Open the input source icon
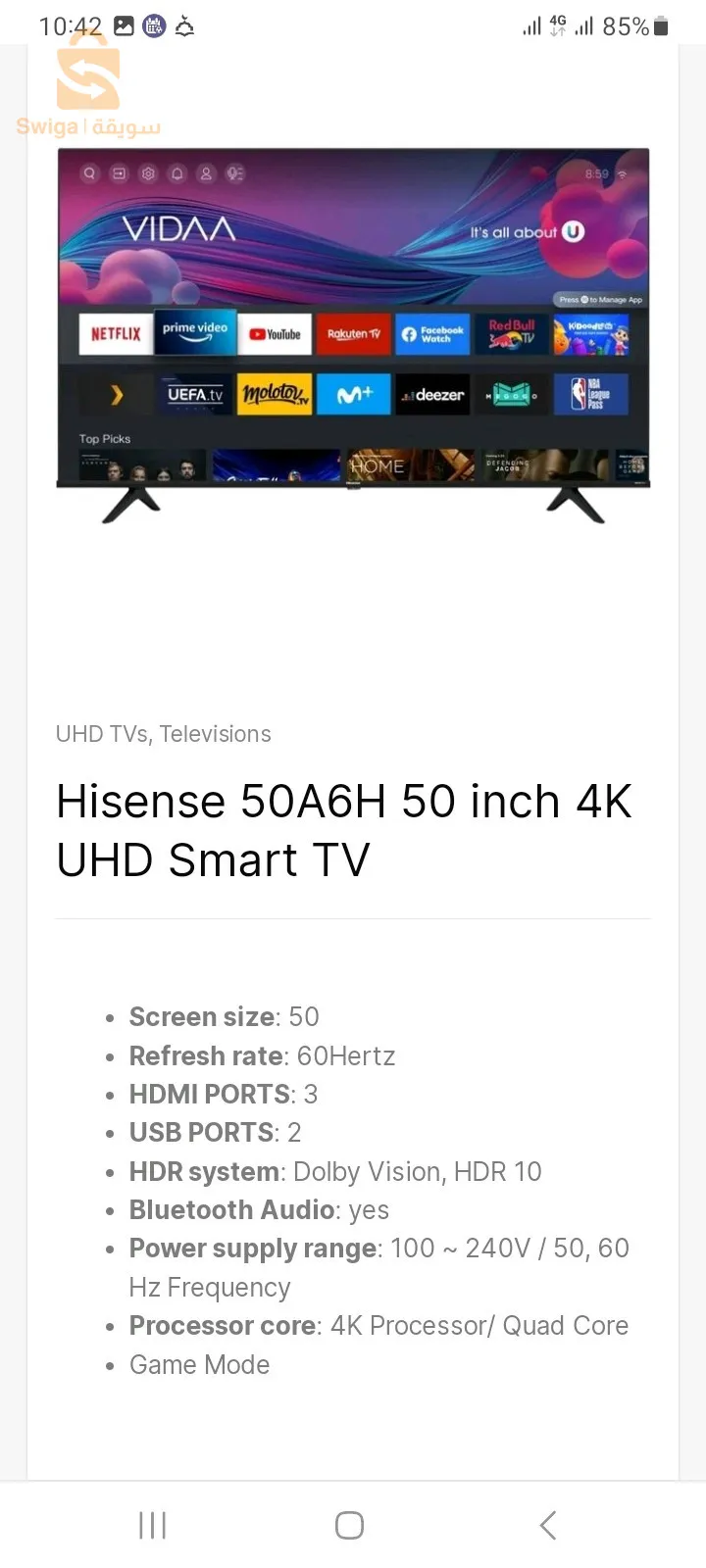This screenshot has width=706, height=1568. pos(118,172)
